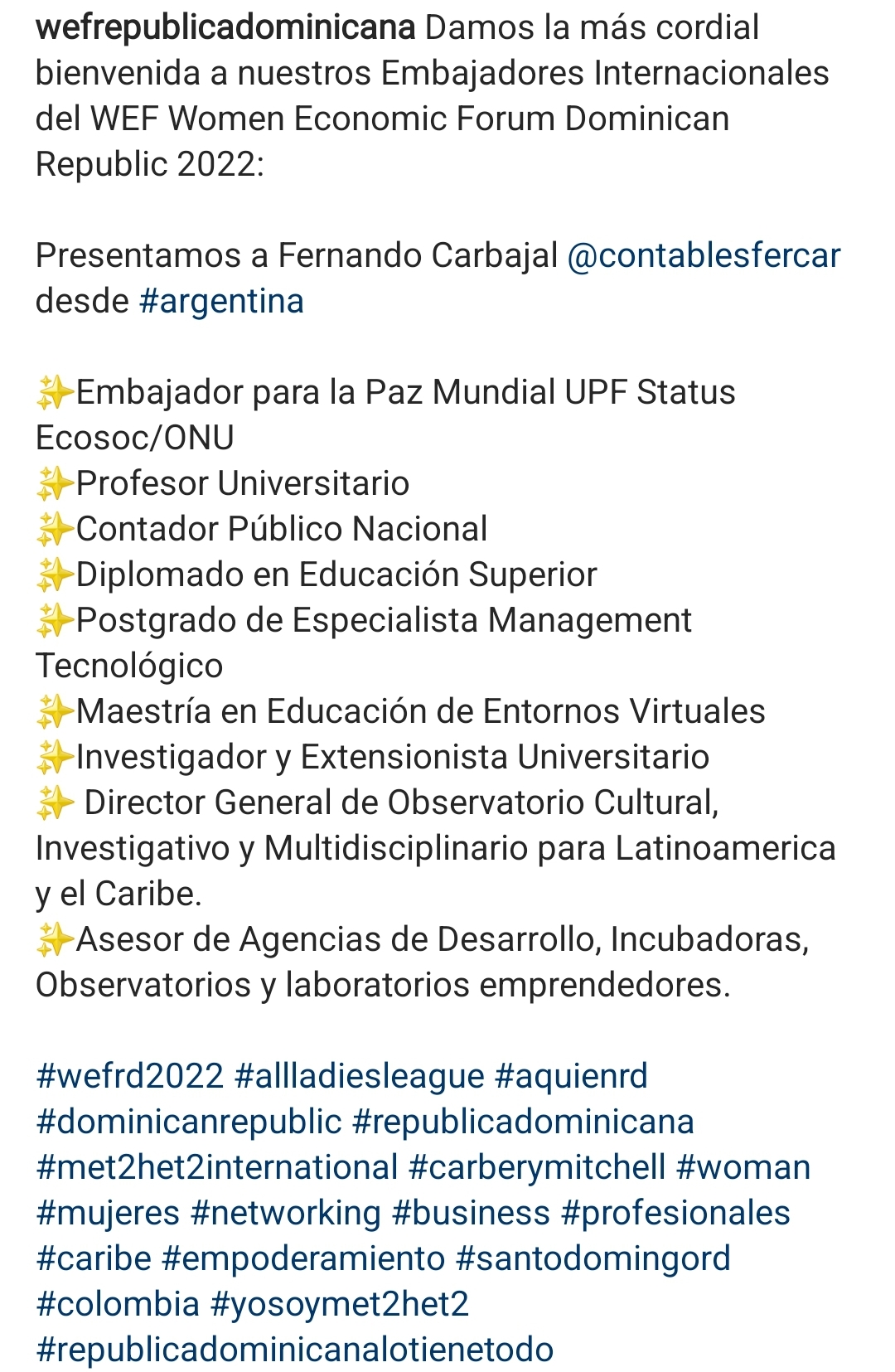Open the #wefrd2022 hashtag

[x=130, y=1076]
